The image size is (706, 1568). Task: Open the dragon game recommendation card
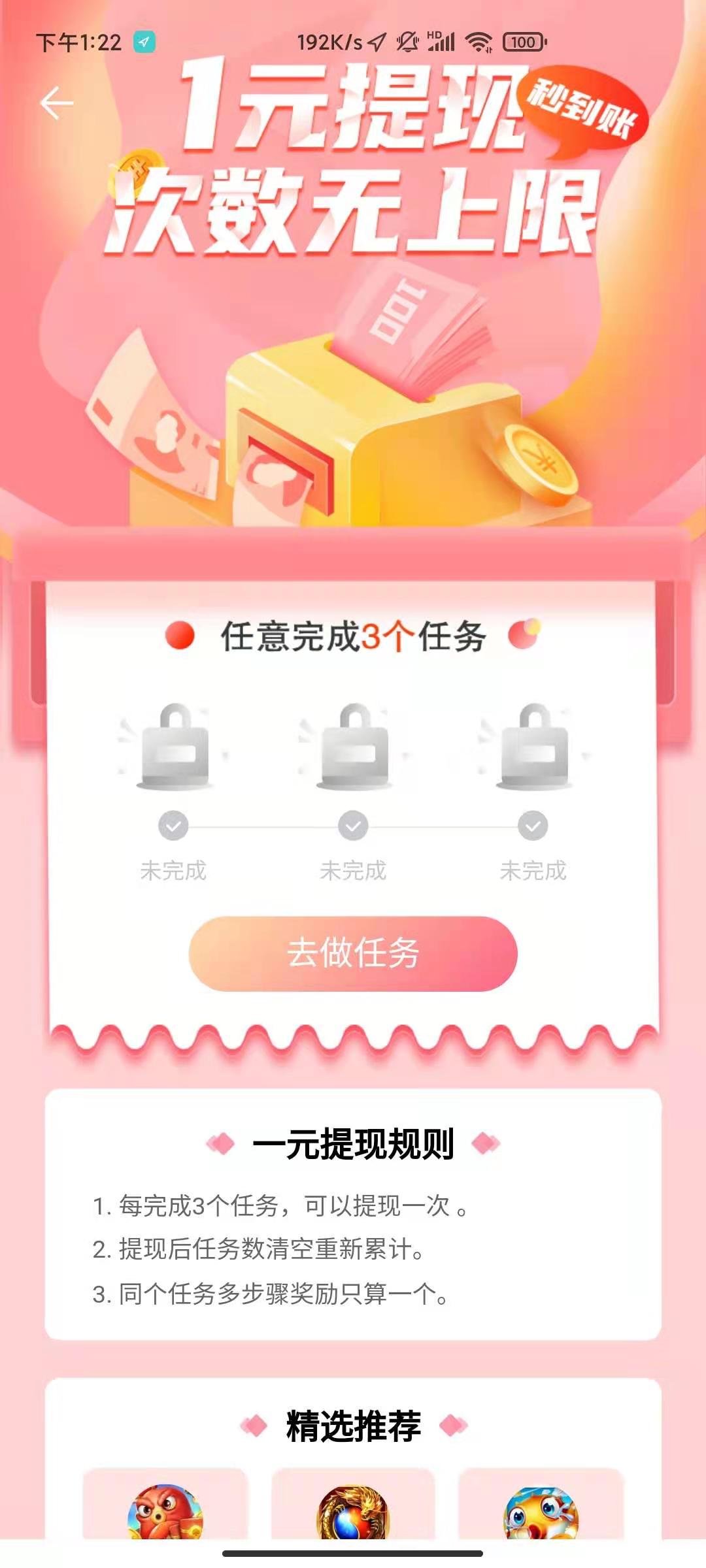(353, 1503)
